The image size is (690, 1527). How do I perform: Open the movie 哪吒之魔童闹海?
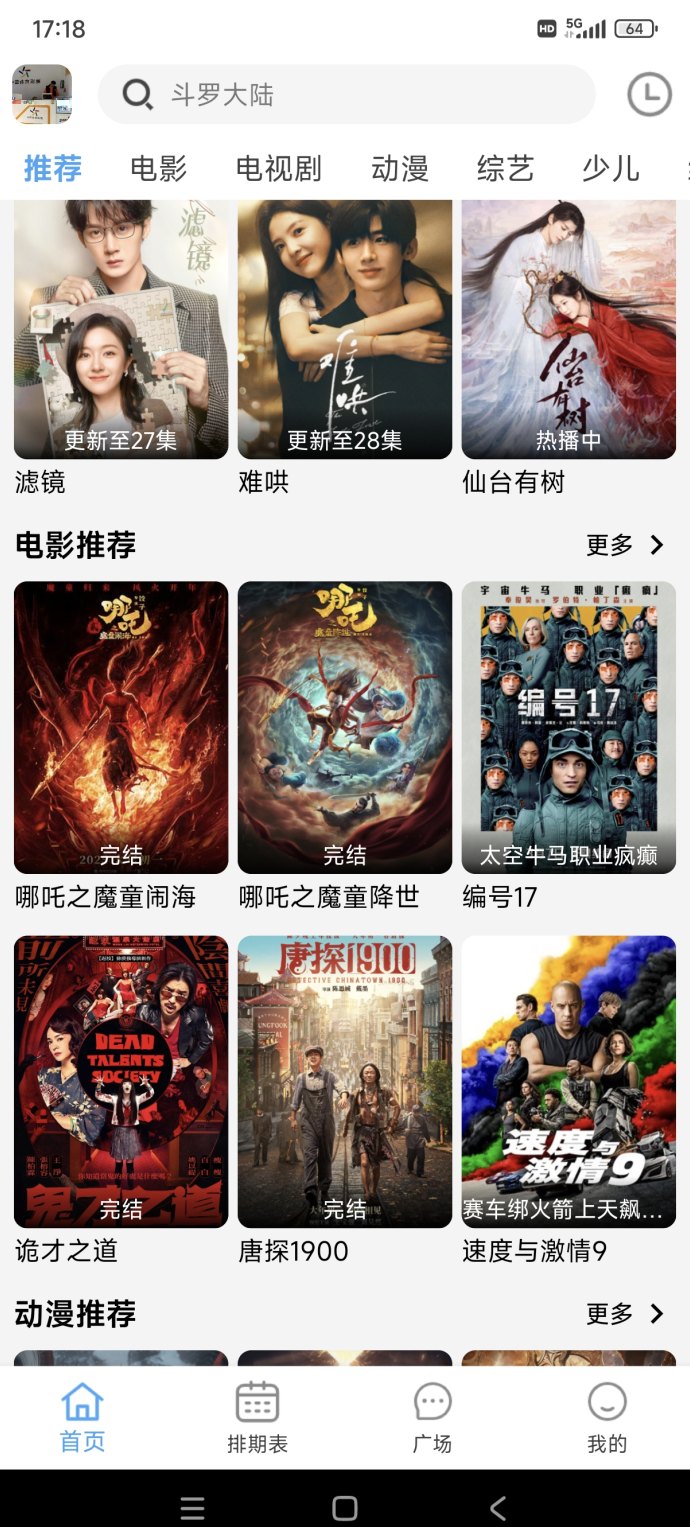coord(121,727)
